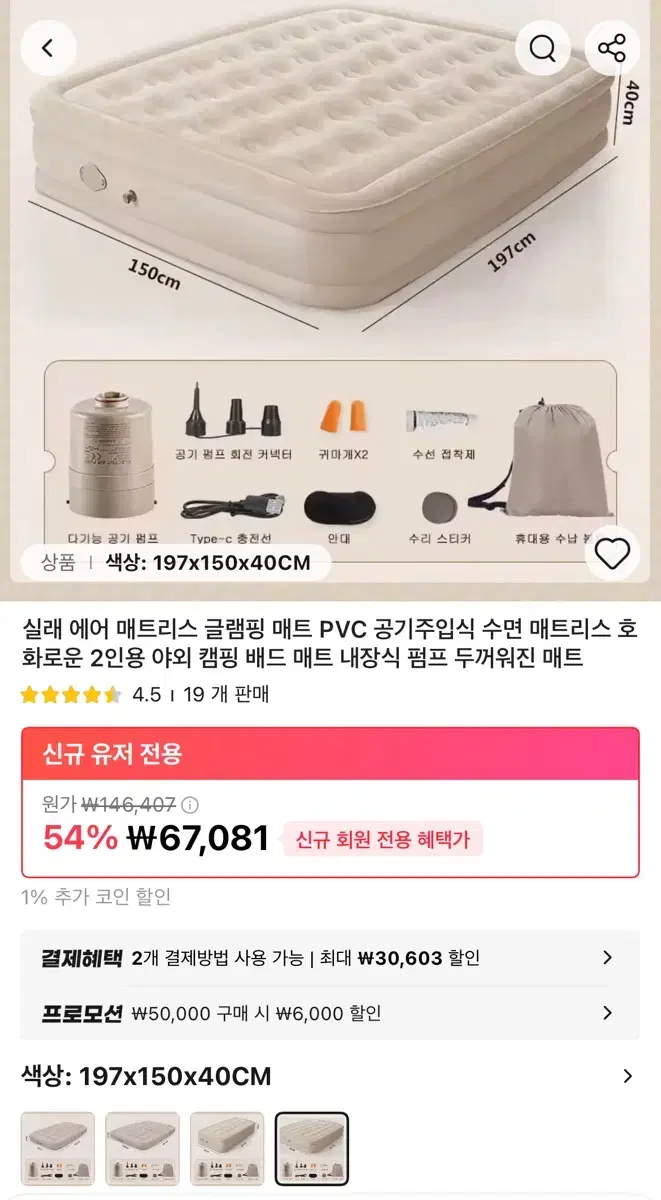Open search from the magnifier icon

(x=543, y=47)
